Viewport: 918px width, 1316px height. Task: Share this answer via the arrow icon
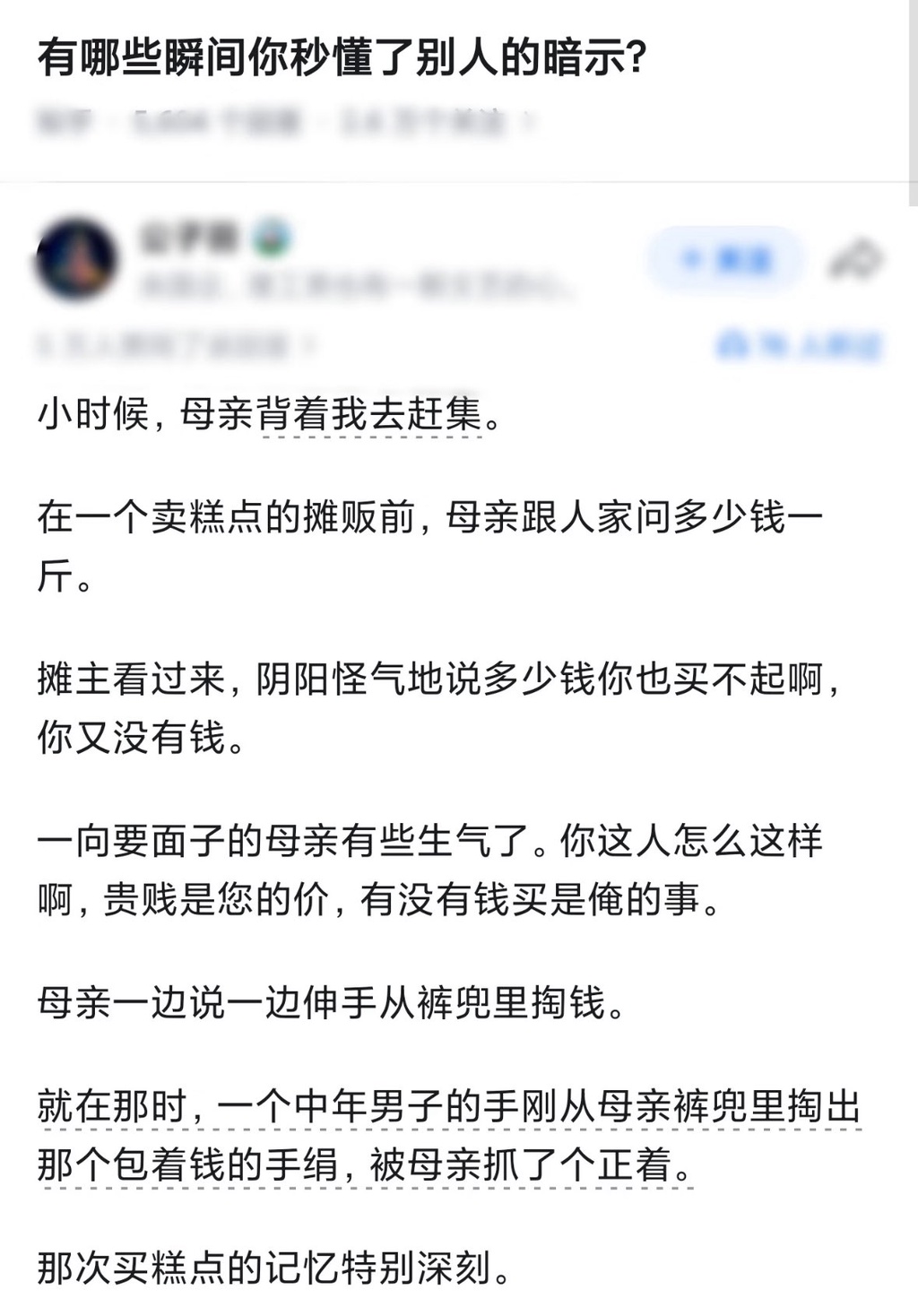(x=855, y=260)
